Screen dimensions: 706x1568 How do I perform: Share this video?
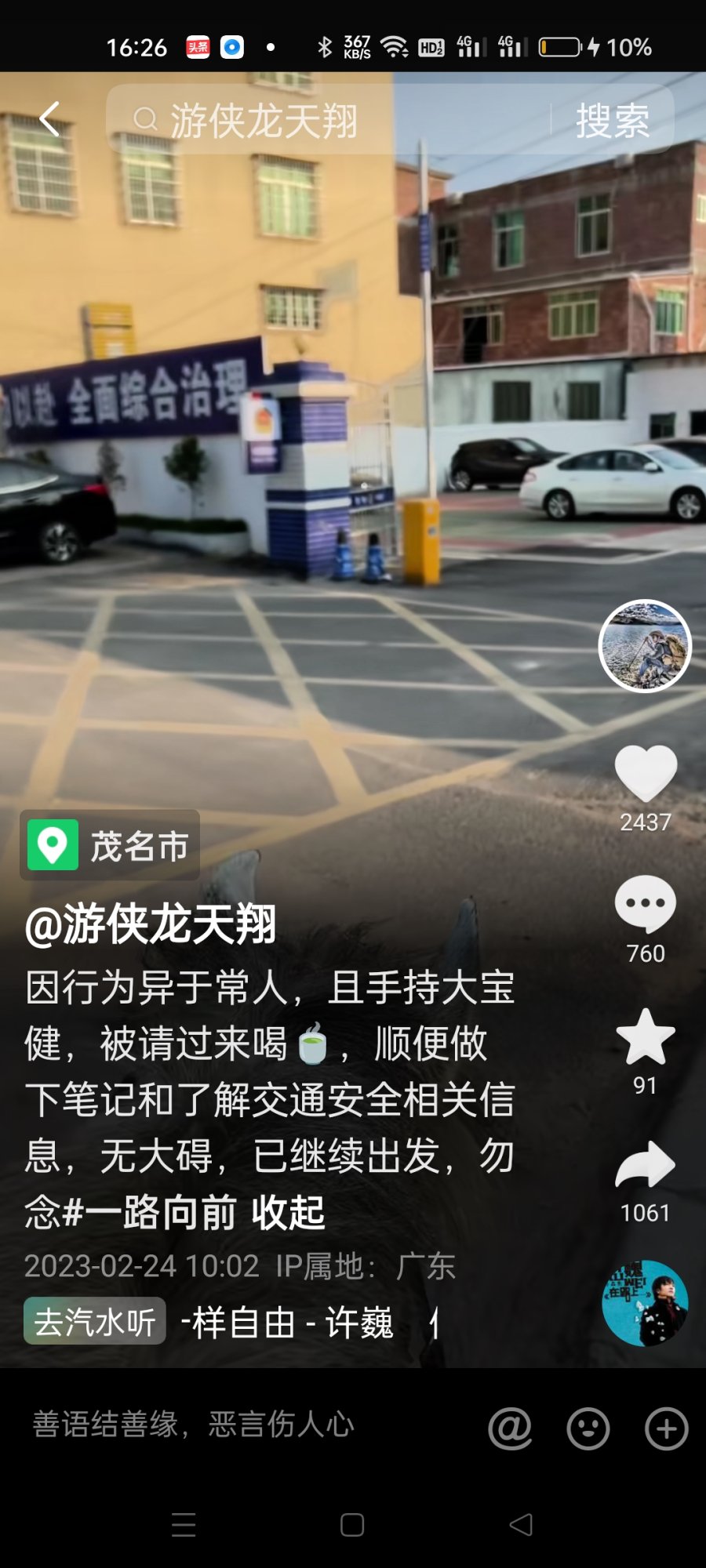coord(646,1165)
